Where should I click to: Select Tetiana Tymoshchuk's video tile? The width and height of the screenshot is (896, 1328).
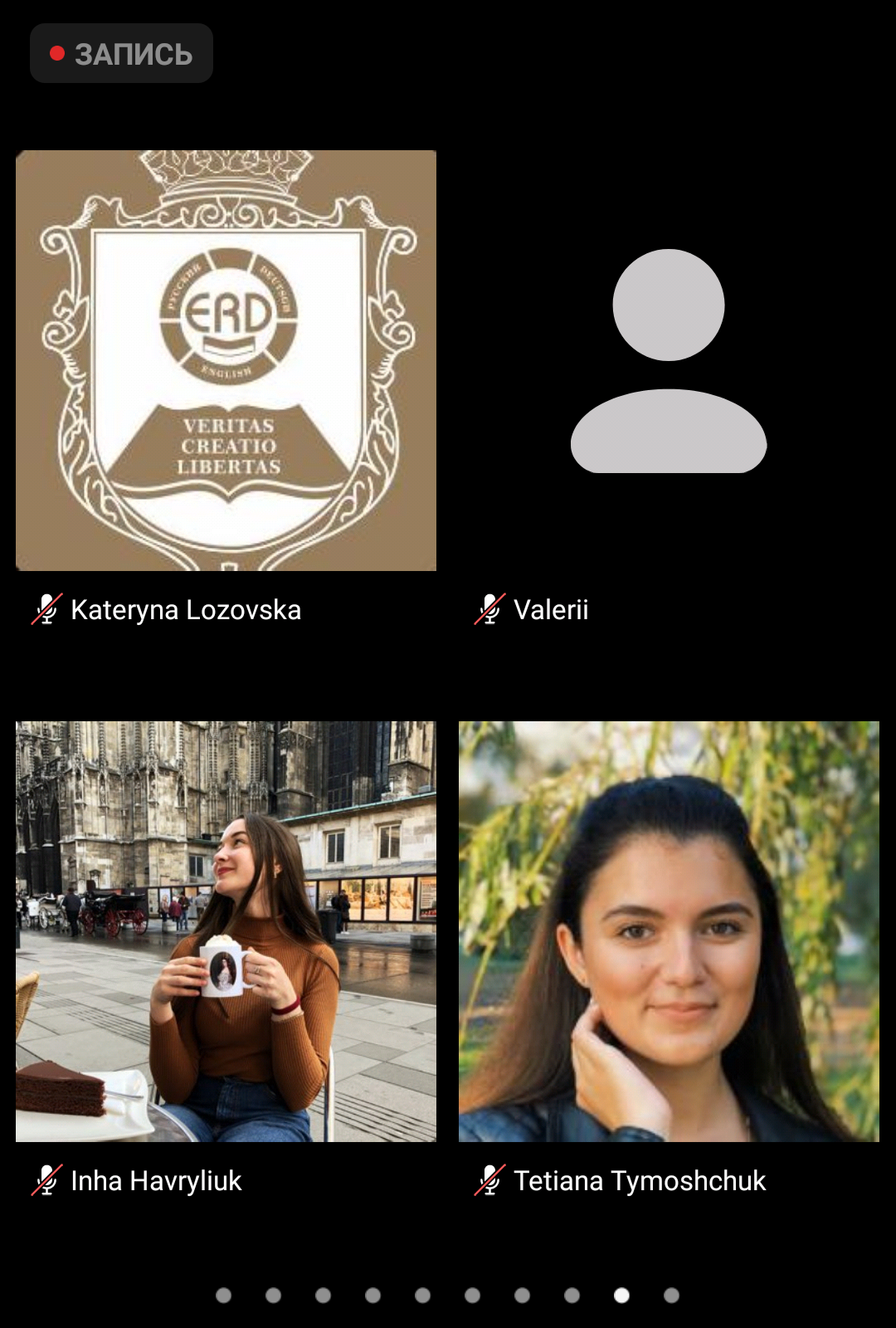point(669,931)
